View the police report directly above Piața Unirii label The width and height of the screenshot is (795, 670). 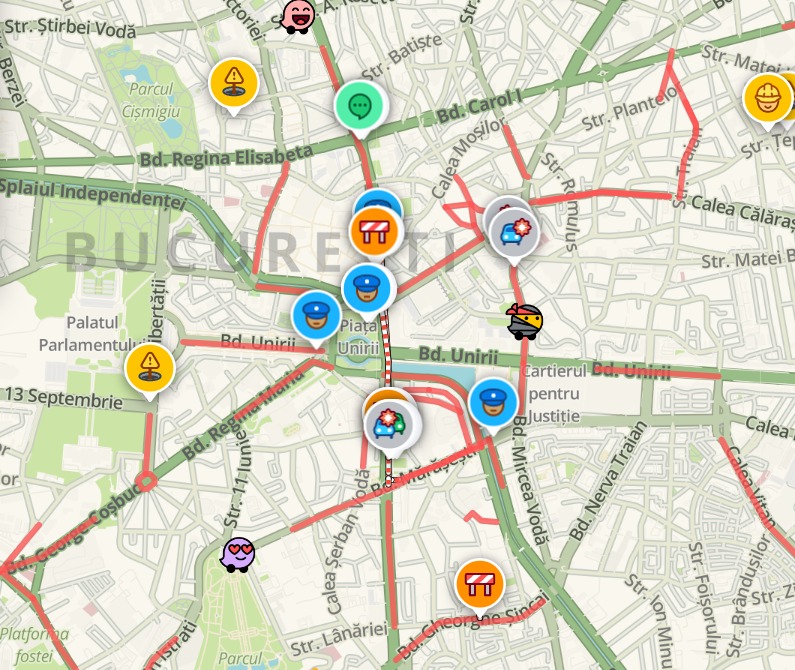pos(368,289)
